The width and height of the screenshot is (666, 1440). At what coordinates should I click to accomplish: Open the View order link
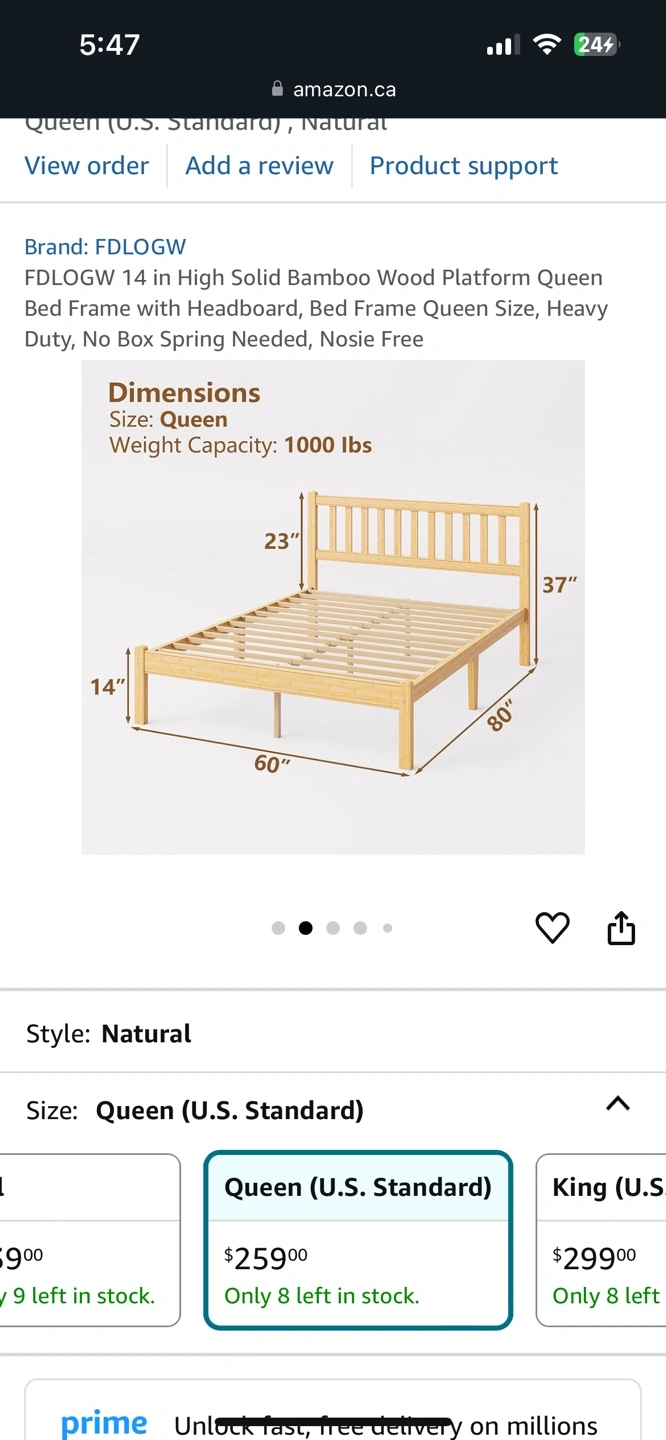point(87,166)
